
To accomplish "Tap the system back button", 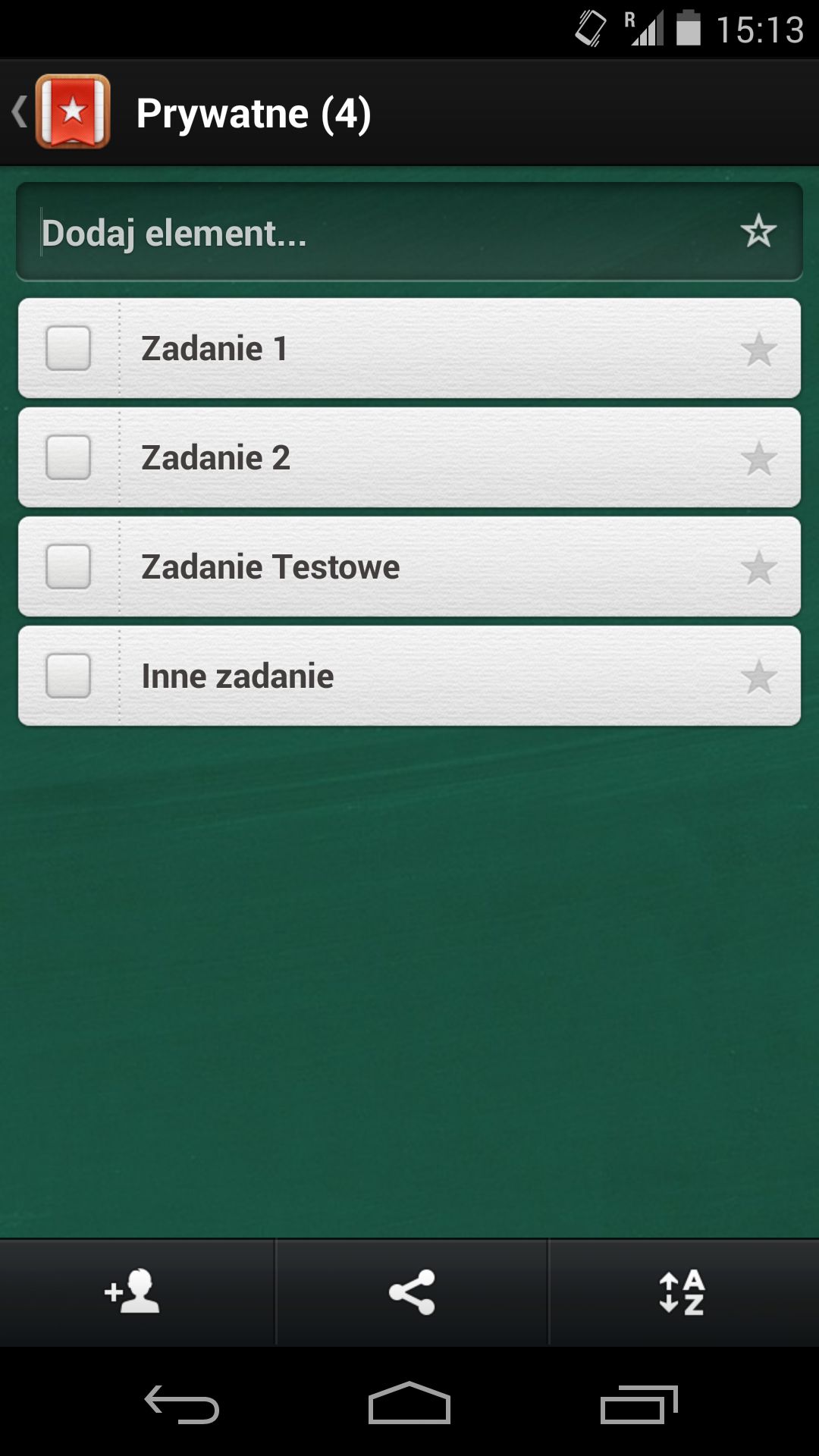I will pos(182,1404).
